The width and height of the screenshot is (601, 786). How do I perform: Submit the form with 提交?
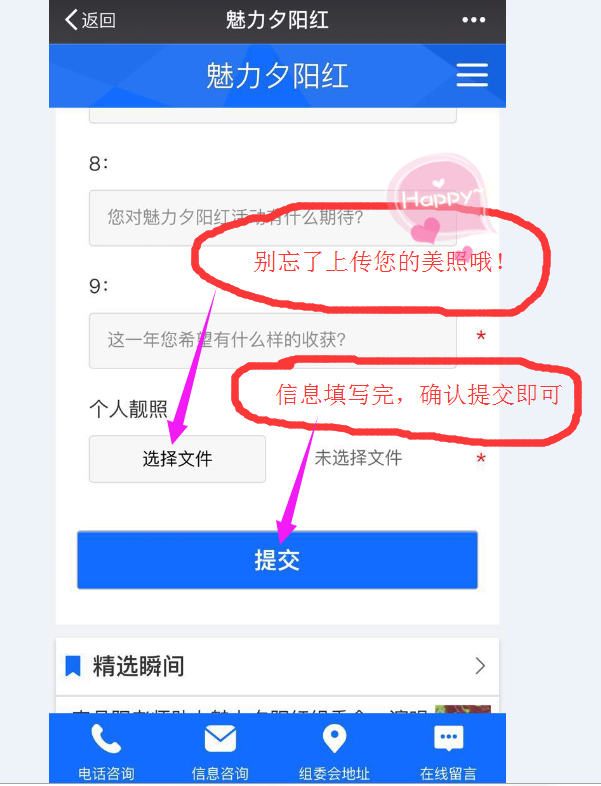(x=277, y=560)
